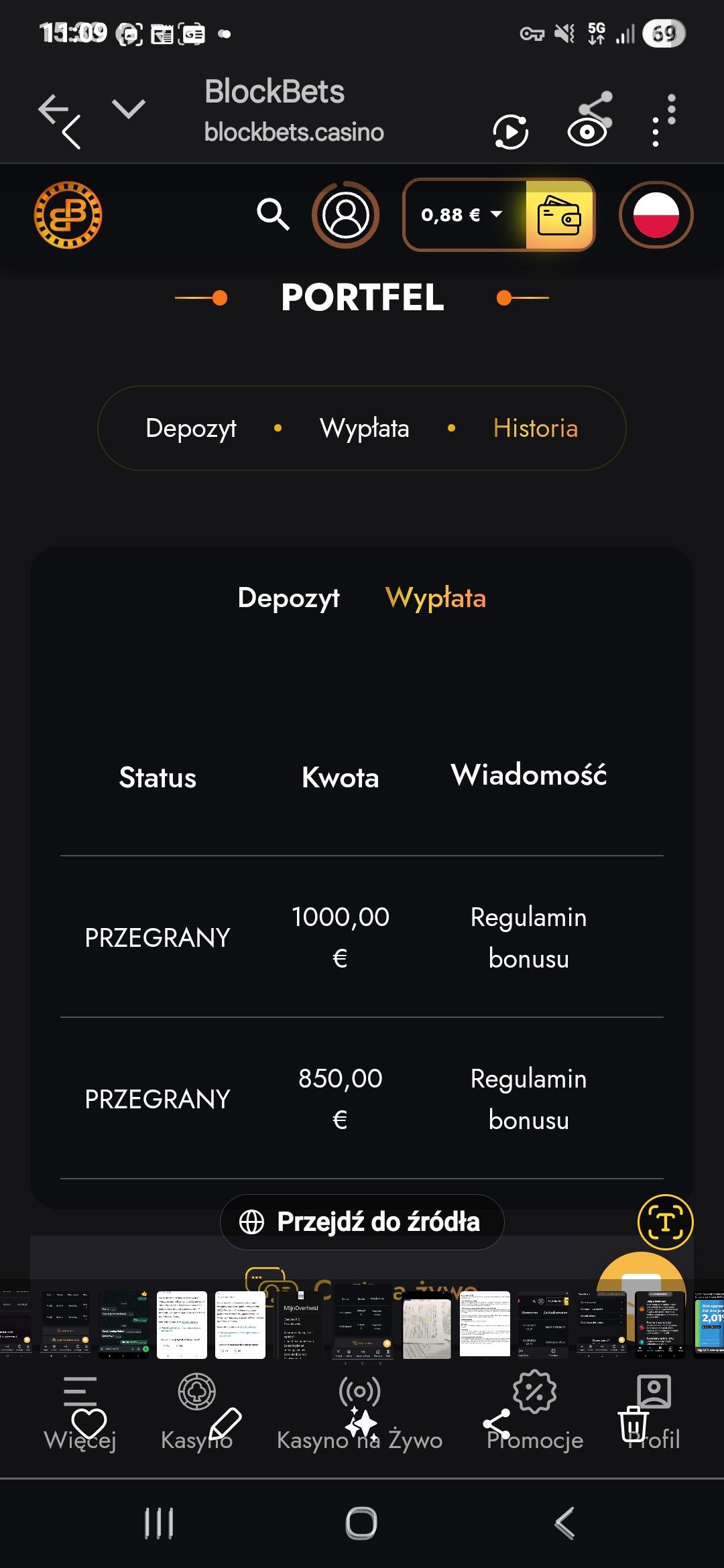Share this screenshot from the bottom toolbar

(497, 1423)
